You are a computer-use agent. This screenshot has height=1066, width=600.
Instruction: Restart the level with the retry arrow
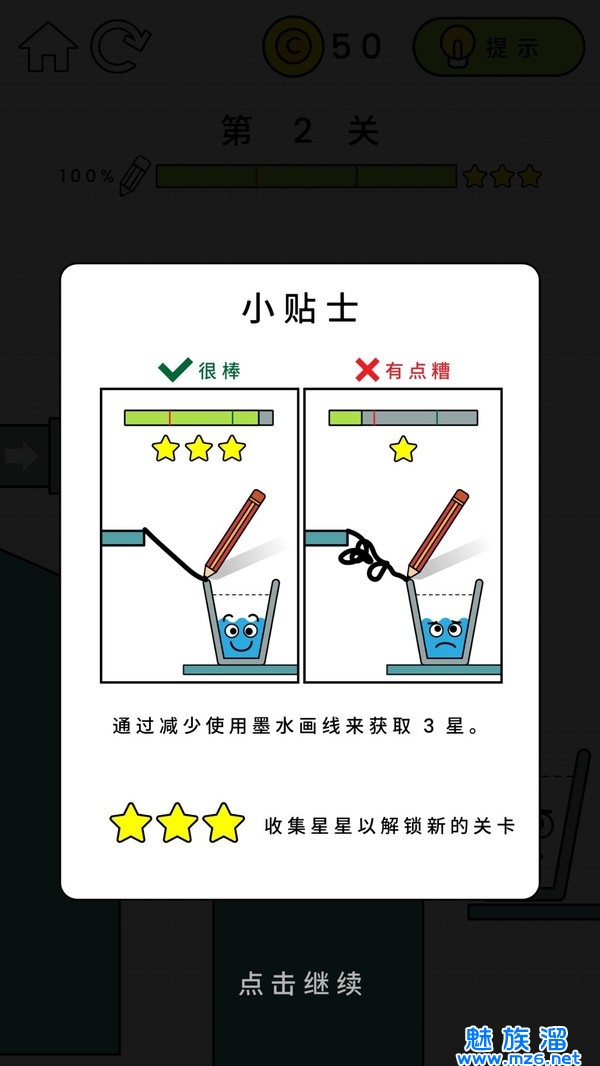[120, 47]
